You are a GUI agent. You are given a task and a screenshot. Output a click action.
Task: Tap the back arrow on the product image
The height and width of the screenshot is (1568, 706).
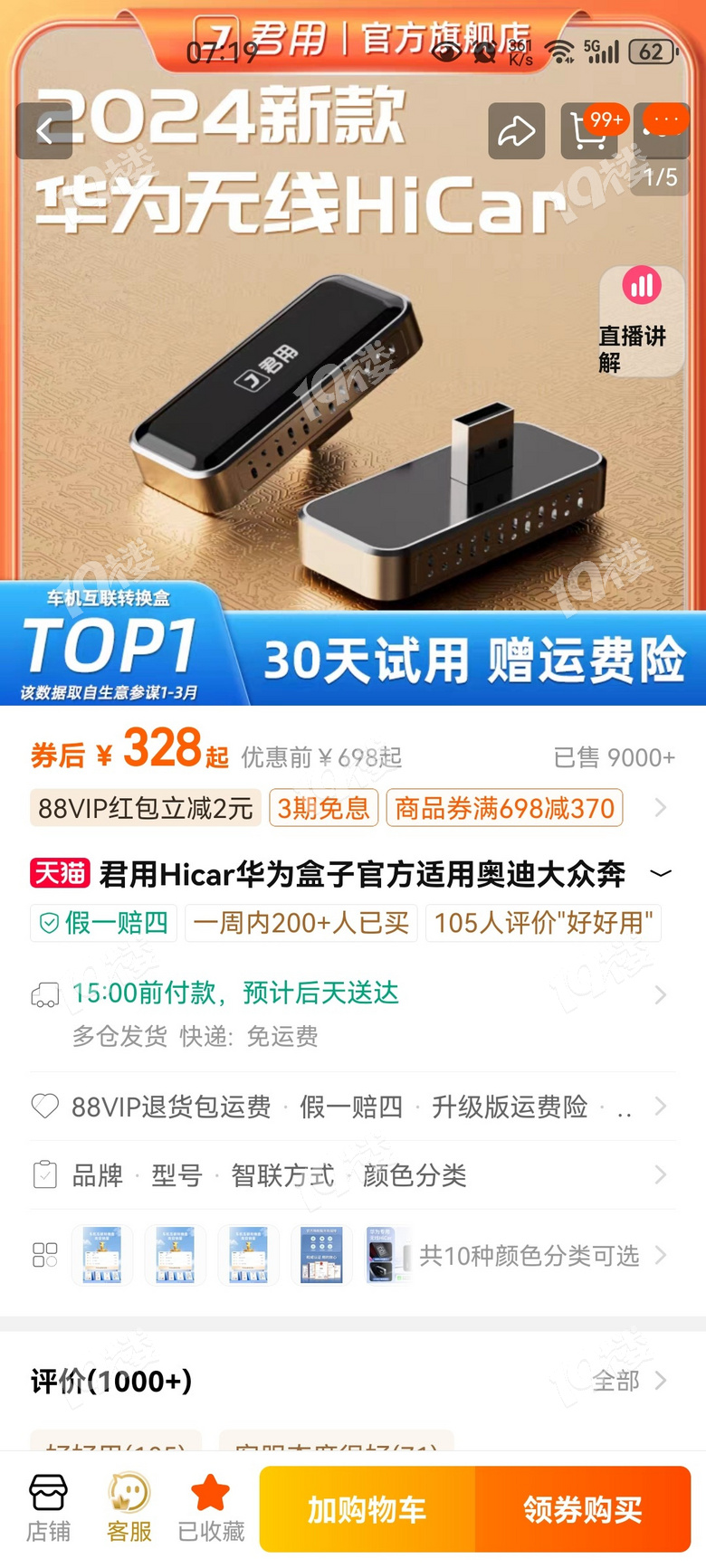click(x=43, y=130)
